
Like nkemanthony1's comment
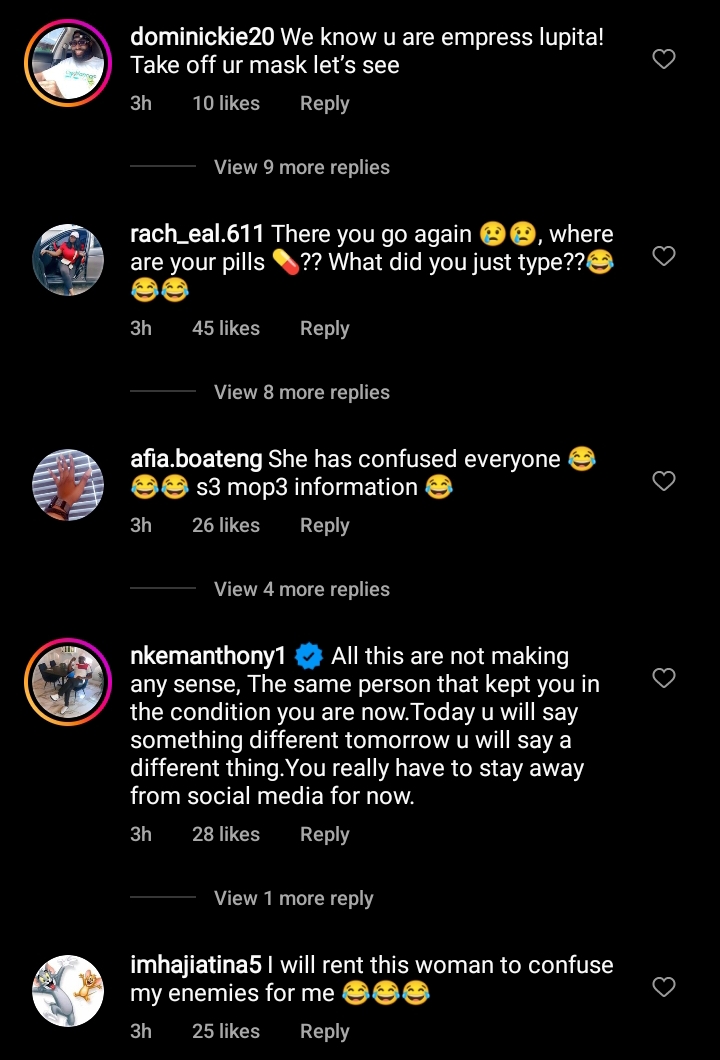(664, 679)
